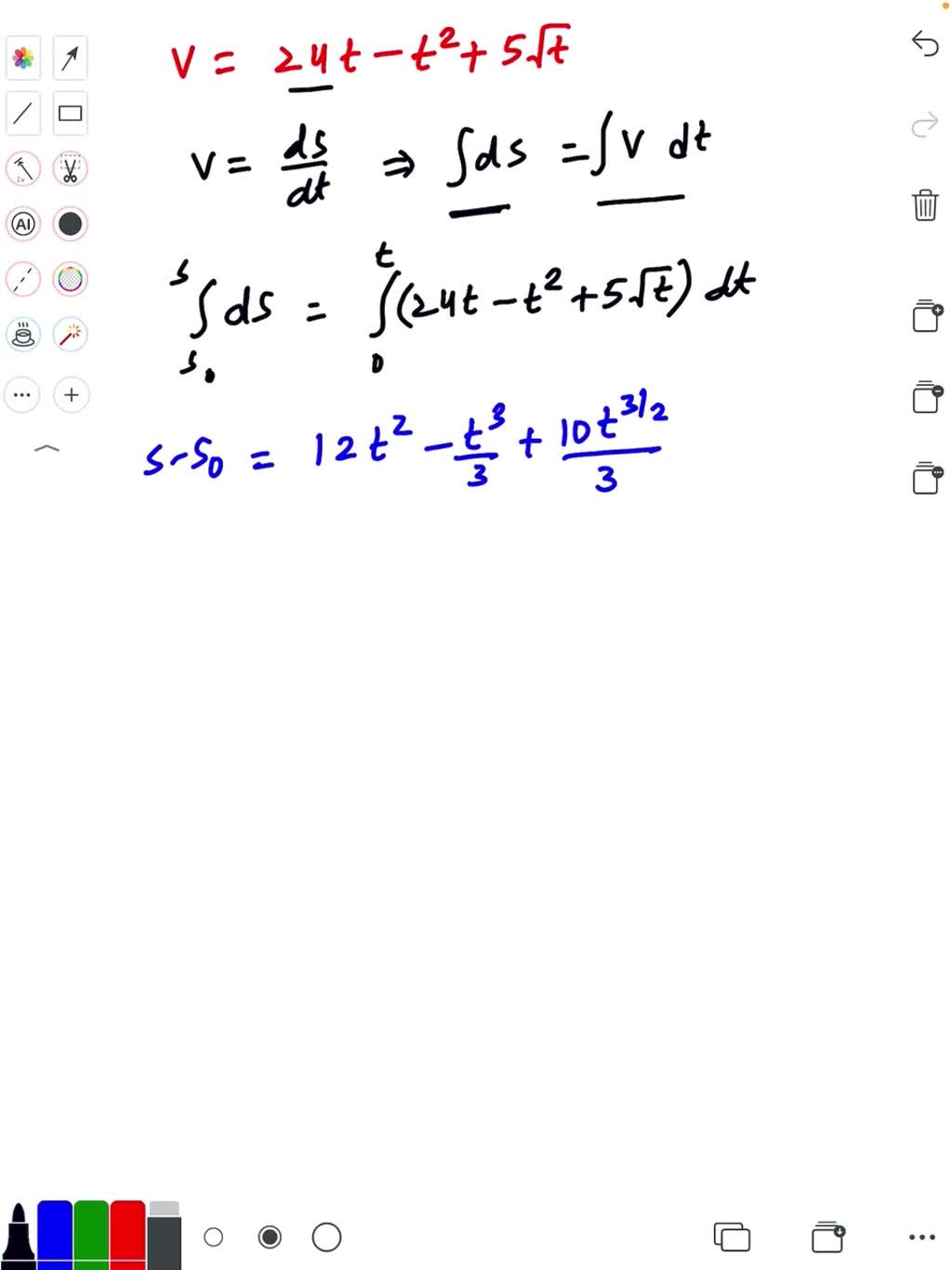Open the scissors cut-selection tool
The image size is (952, 1270).
tap(70, 168)
